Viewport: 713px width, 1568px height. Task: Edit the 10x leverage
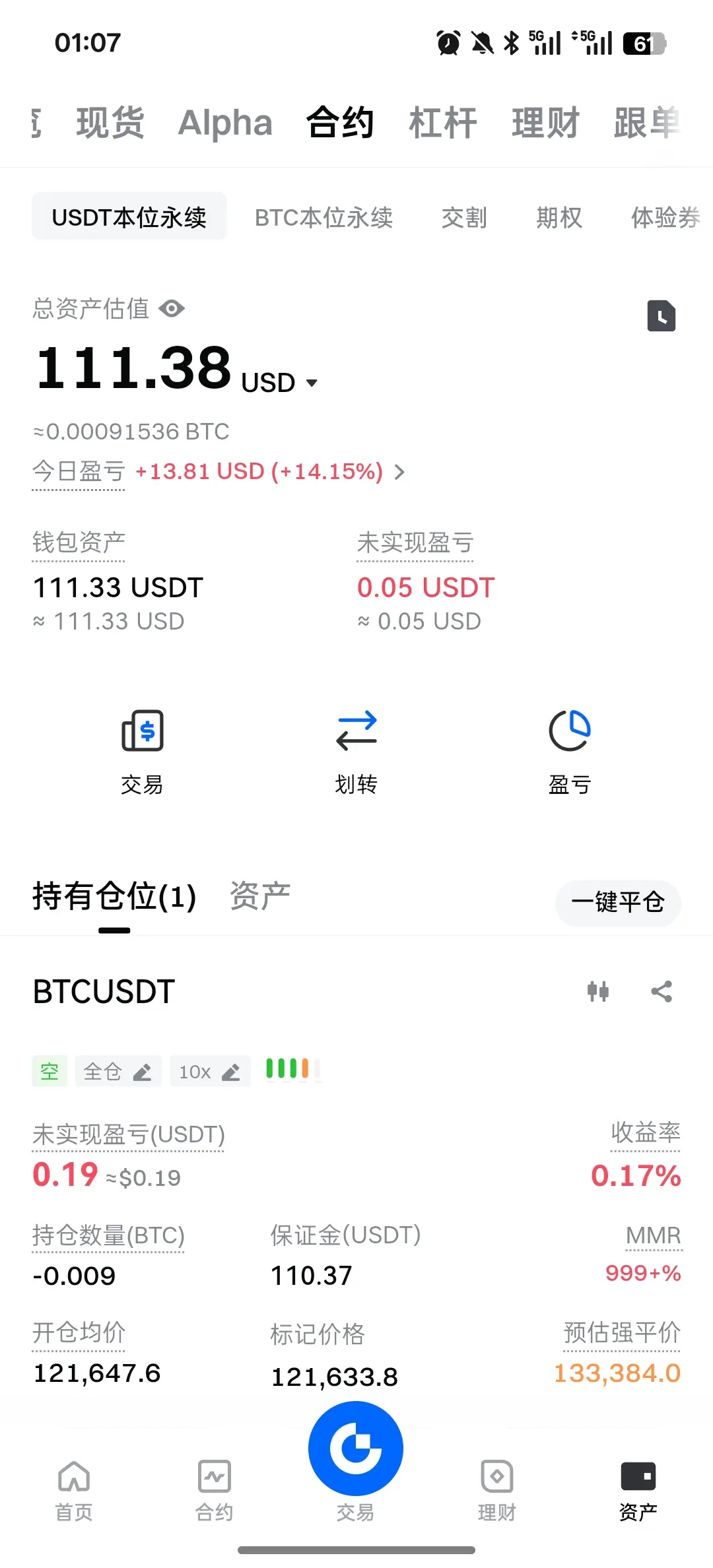(209, 1071)
